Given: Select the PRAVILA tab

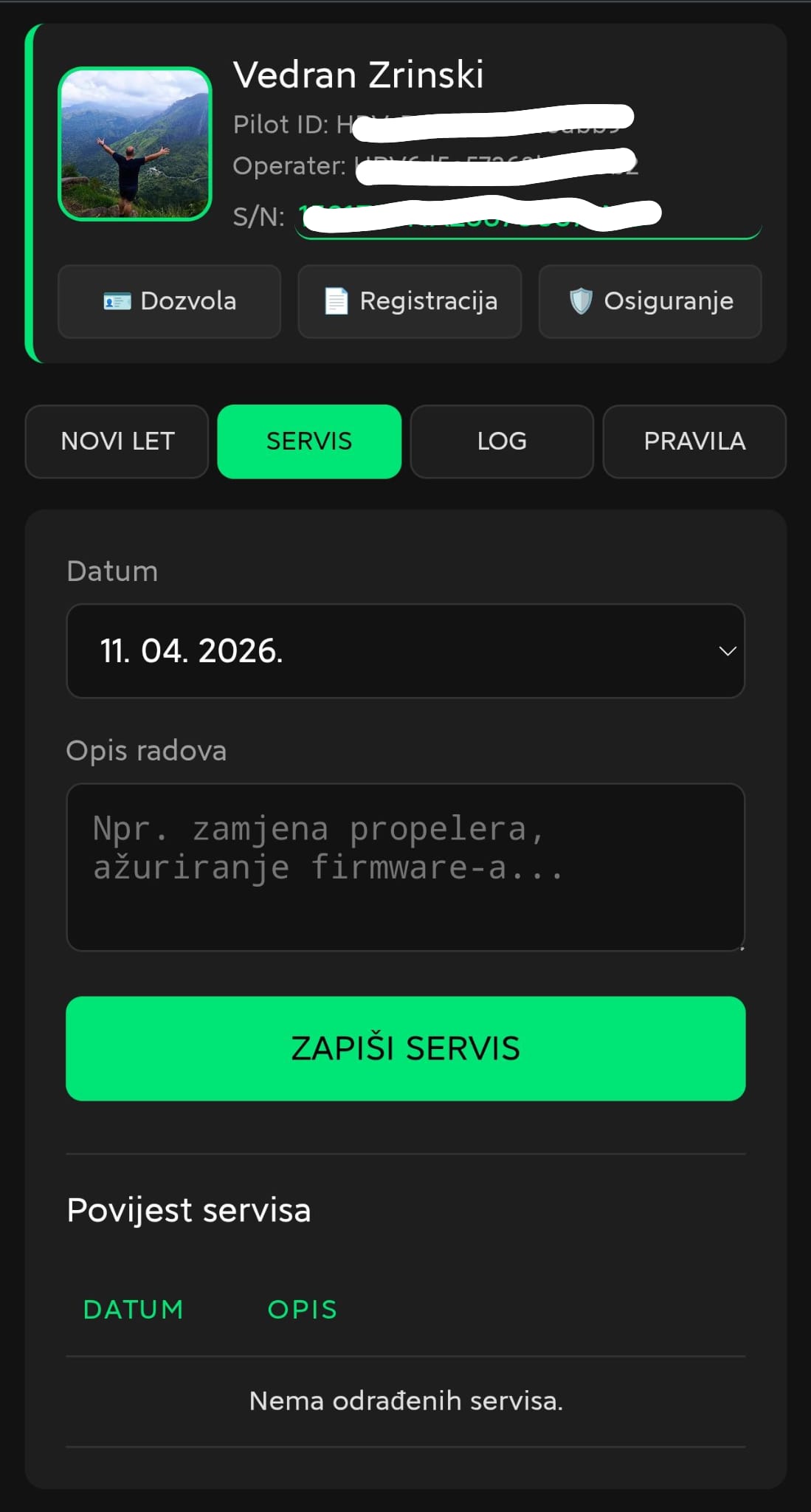Looking at the screenshot, I should (694, 441).
